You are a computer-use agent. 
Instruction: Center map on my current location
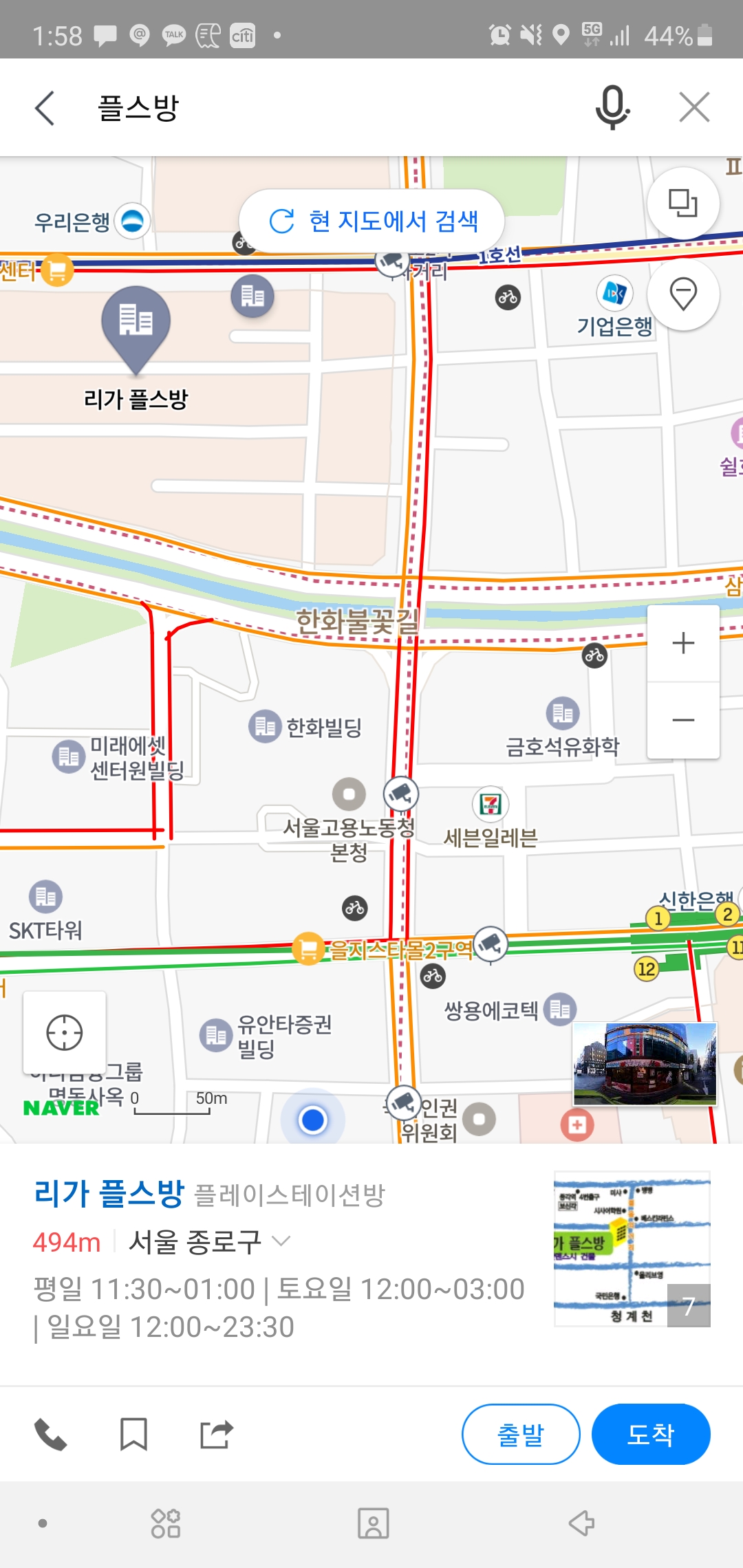tap(65, 1032)
